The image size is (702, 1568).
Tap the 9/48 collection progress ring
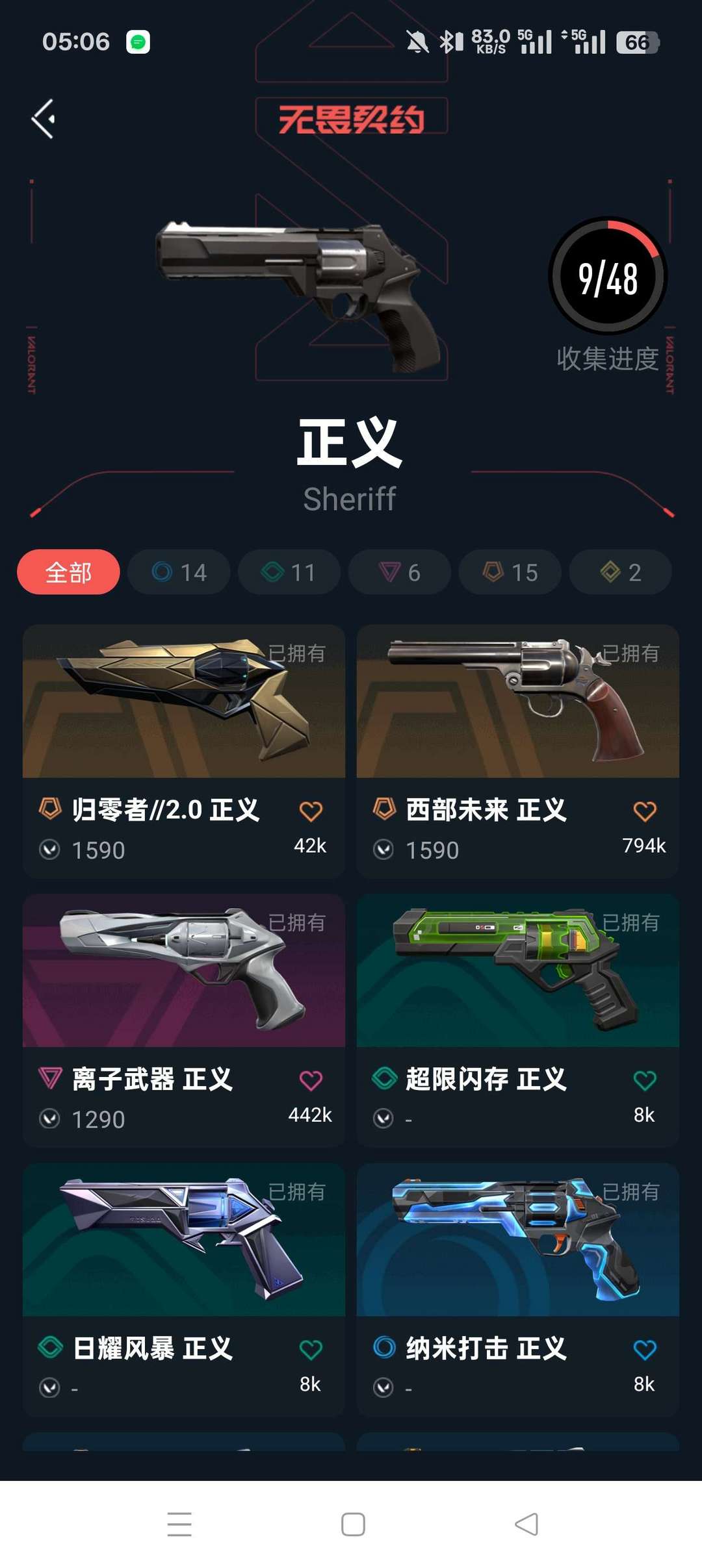(x=607, y=279)
